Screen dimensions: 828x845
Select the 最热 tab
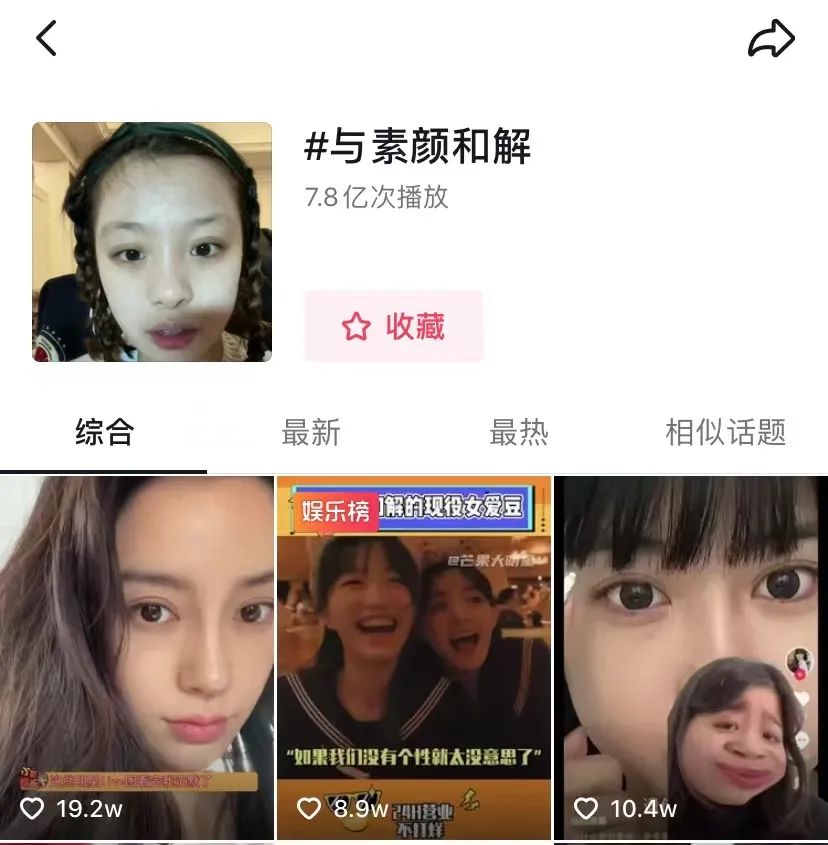coord(518,433)
